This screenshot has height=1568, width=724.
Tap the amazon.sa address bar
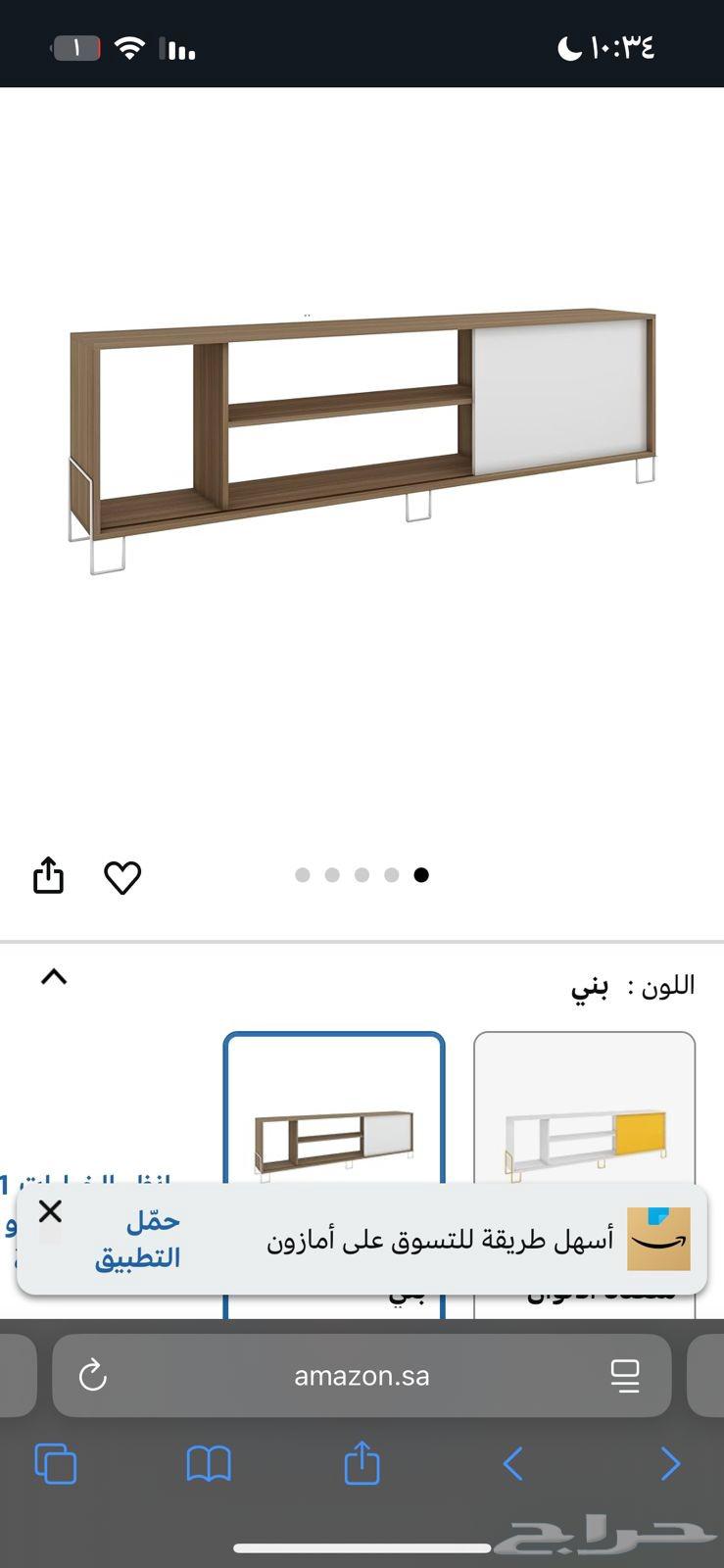coord(362,1375)
